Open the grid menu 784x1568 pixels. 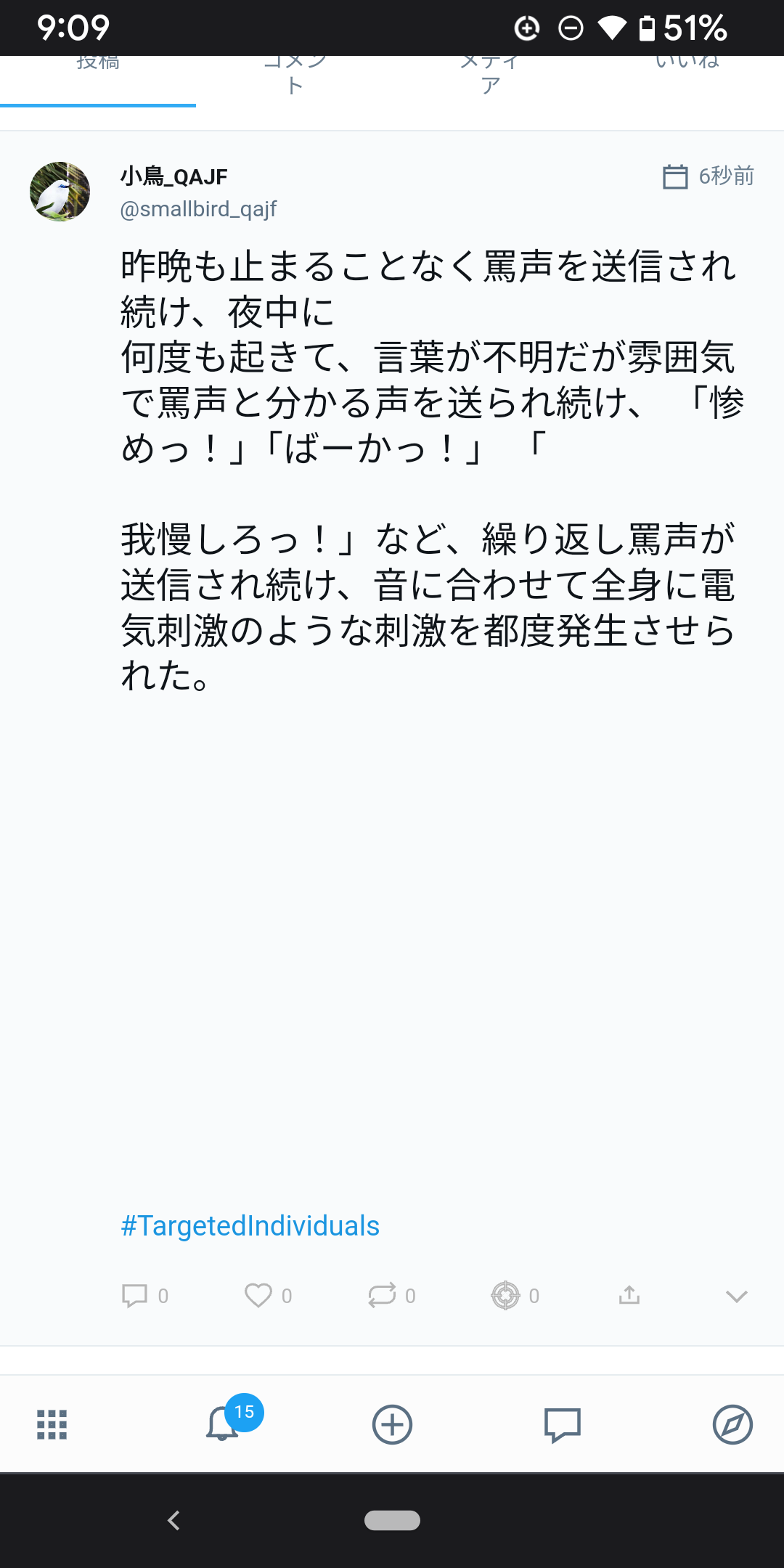[52, 1424]
